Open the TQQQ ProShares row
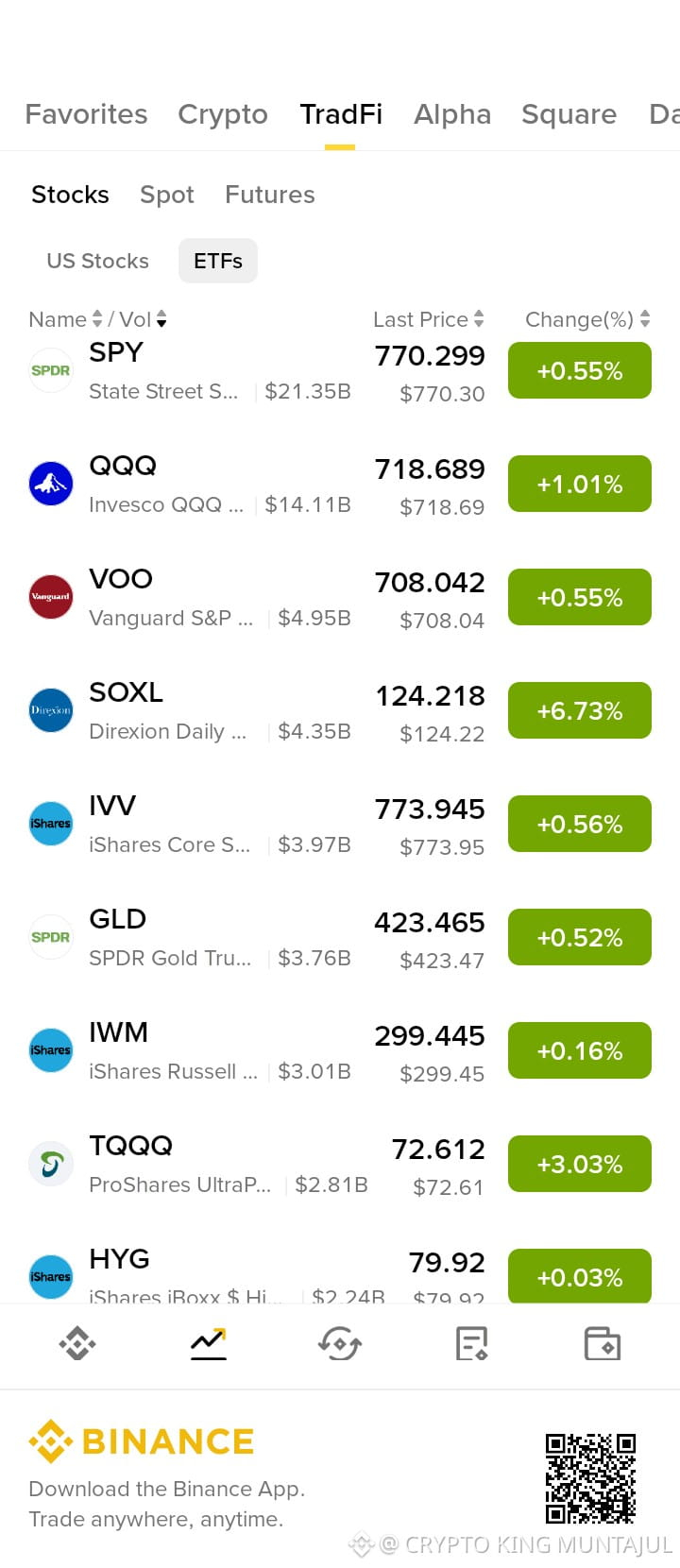 click(340, 1164)
